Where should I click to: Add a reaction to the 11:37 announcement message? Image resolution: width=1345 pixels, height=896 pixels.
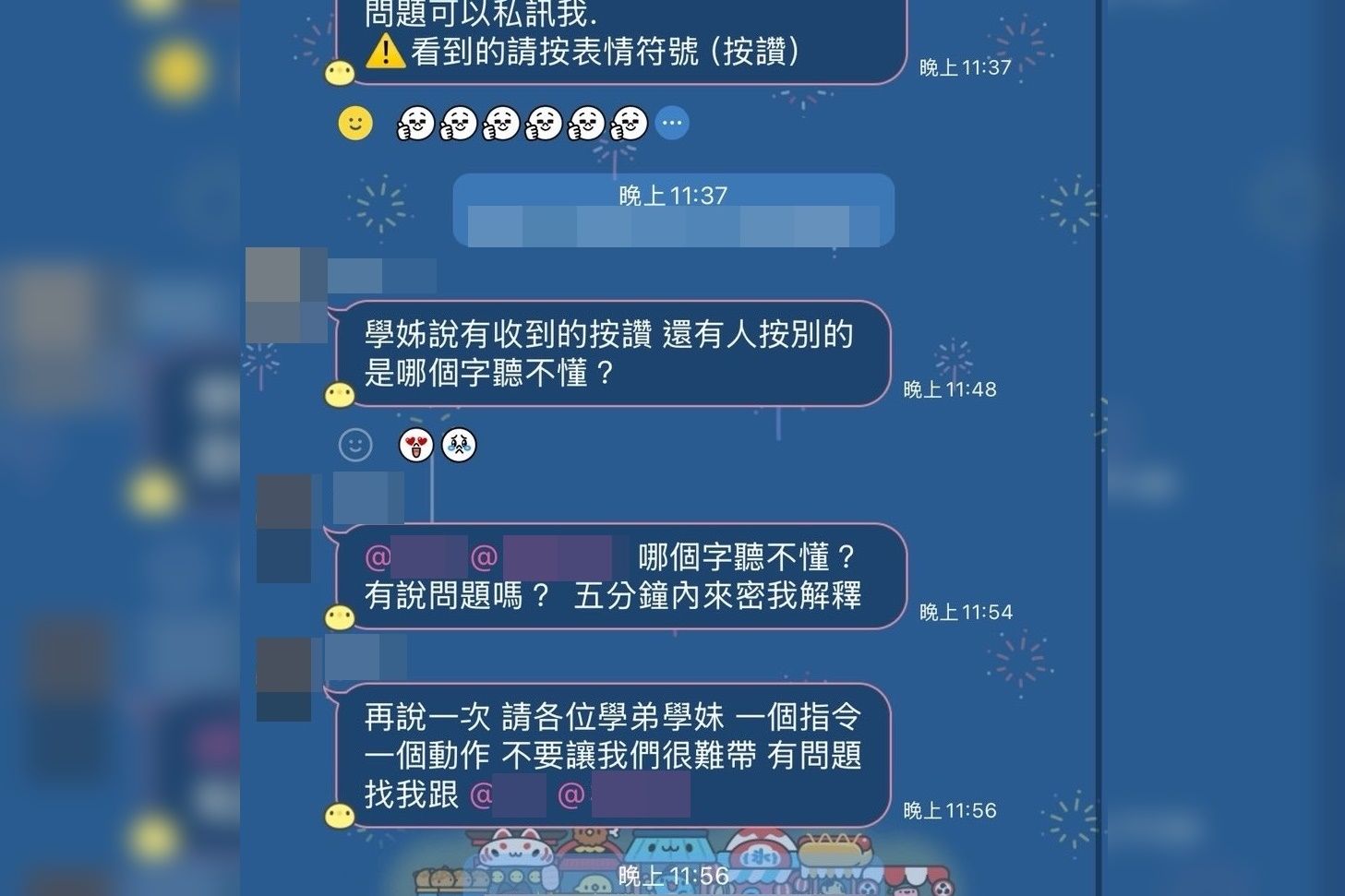point(355,123)
